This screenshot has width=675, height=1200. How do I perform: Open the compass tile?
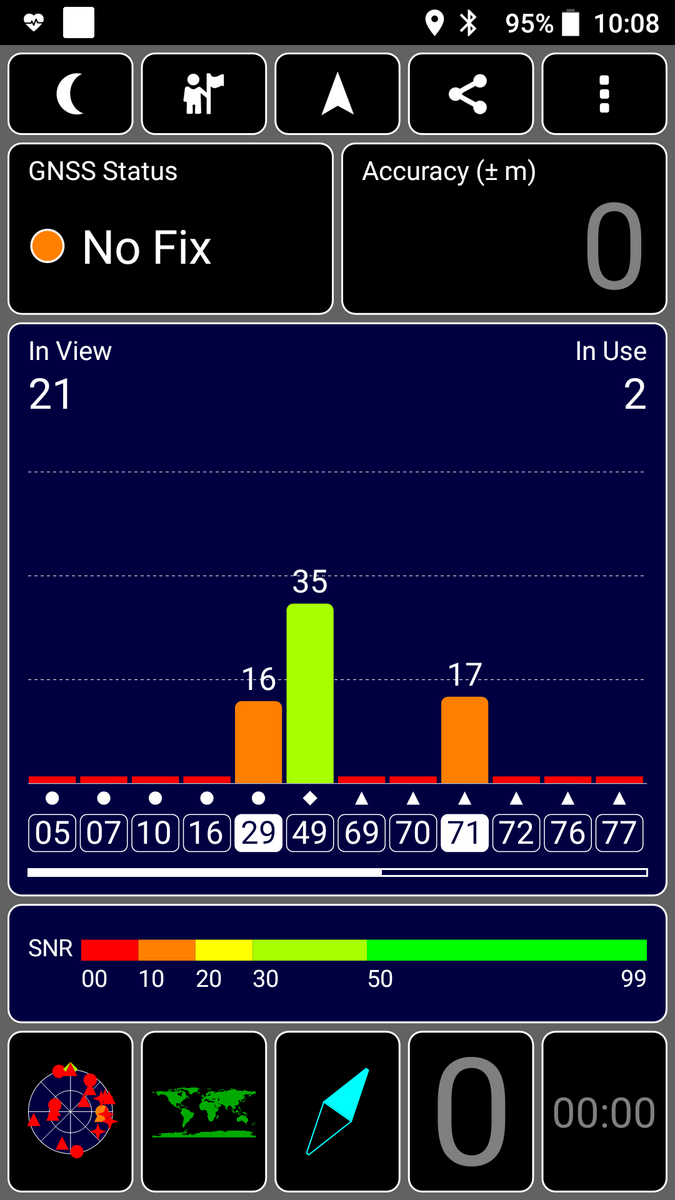337,1110
